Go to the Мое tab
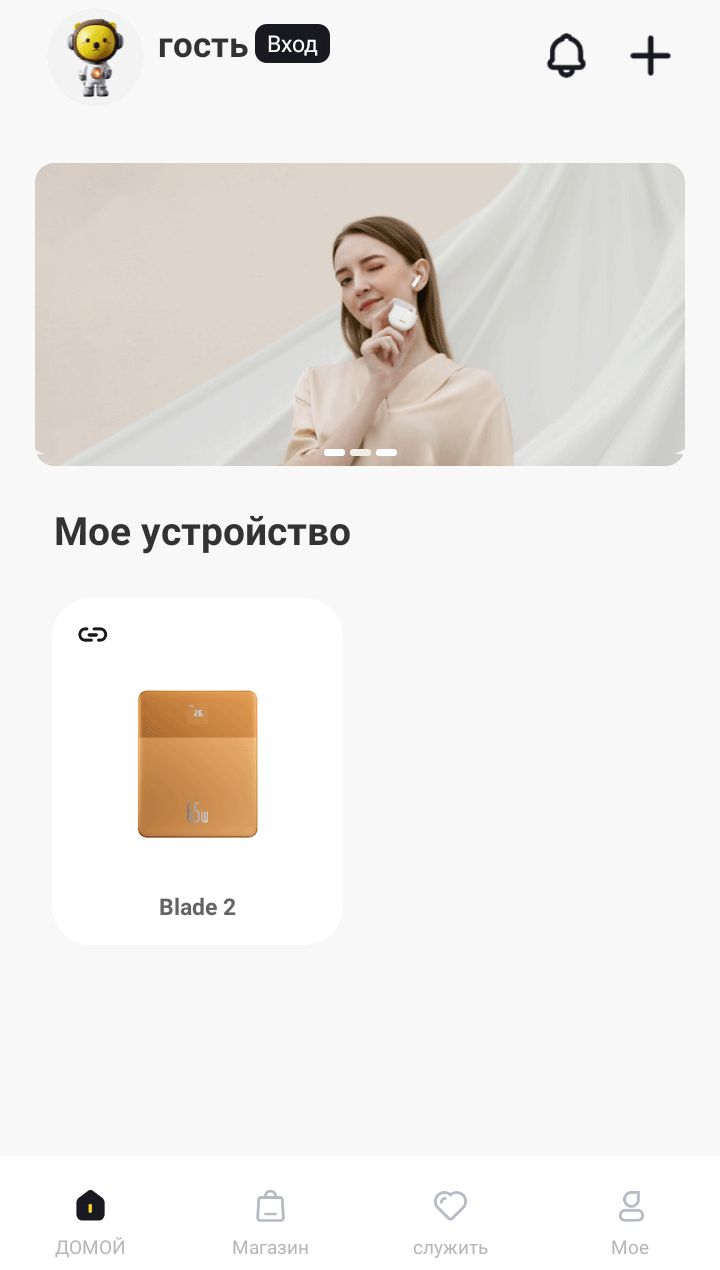Viewport: 720px width, 1270px height. (x=630, y=1222)
